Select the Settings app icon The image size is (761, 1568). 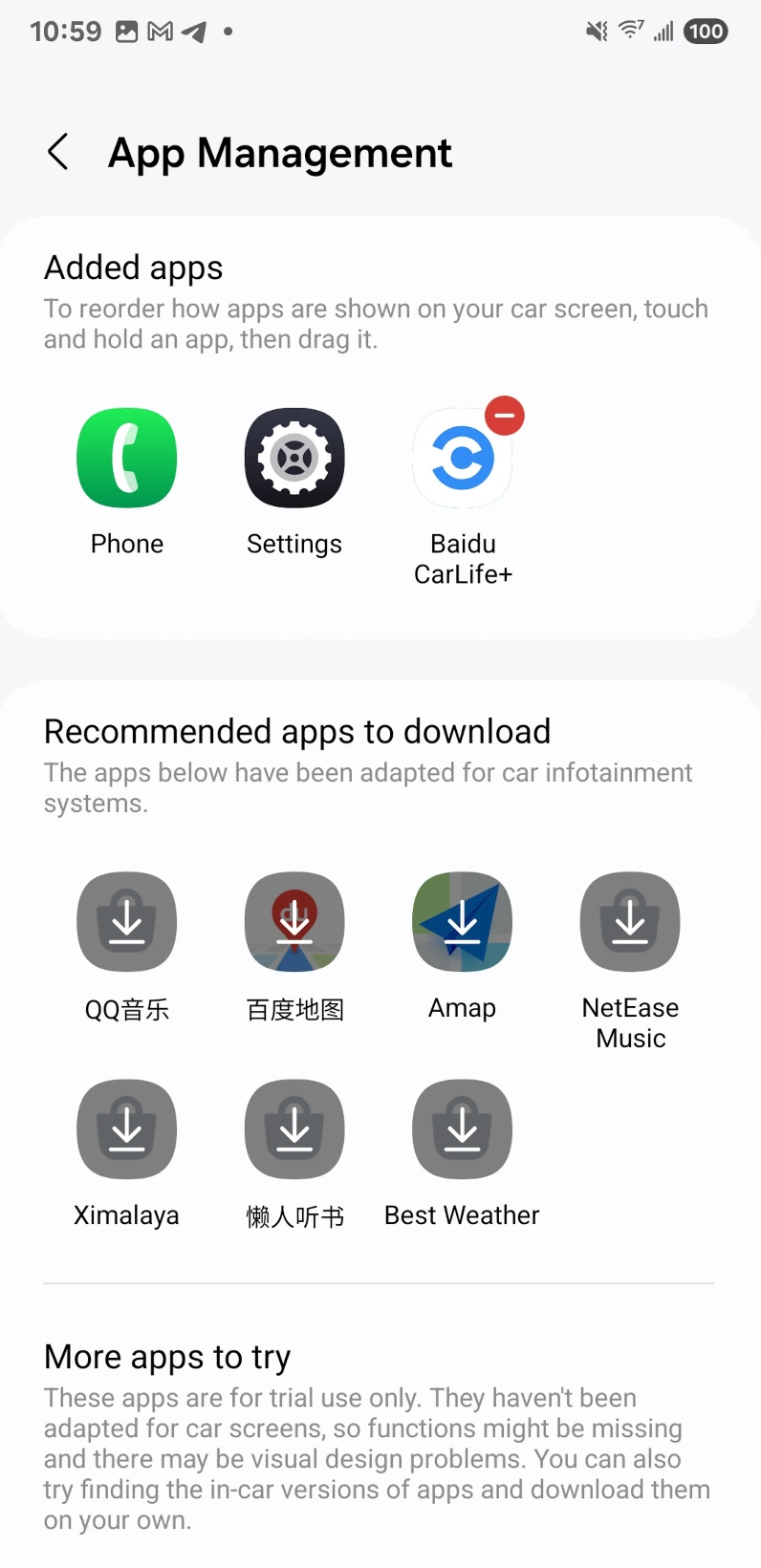click(x=294, y=458)
